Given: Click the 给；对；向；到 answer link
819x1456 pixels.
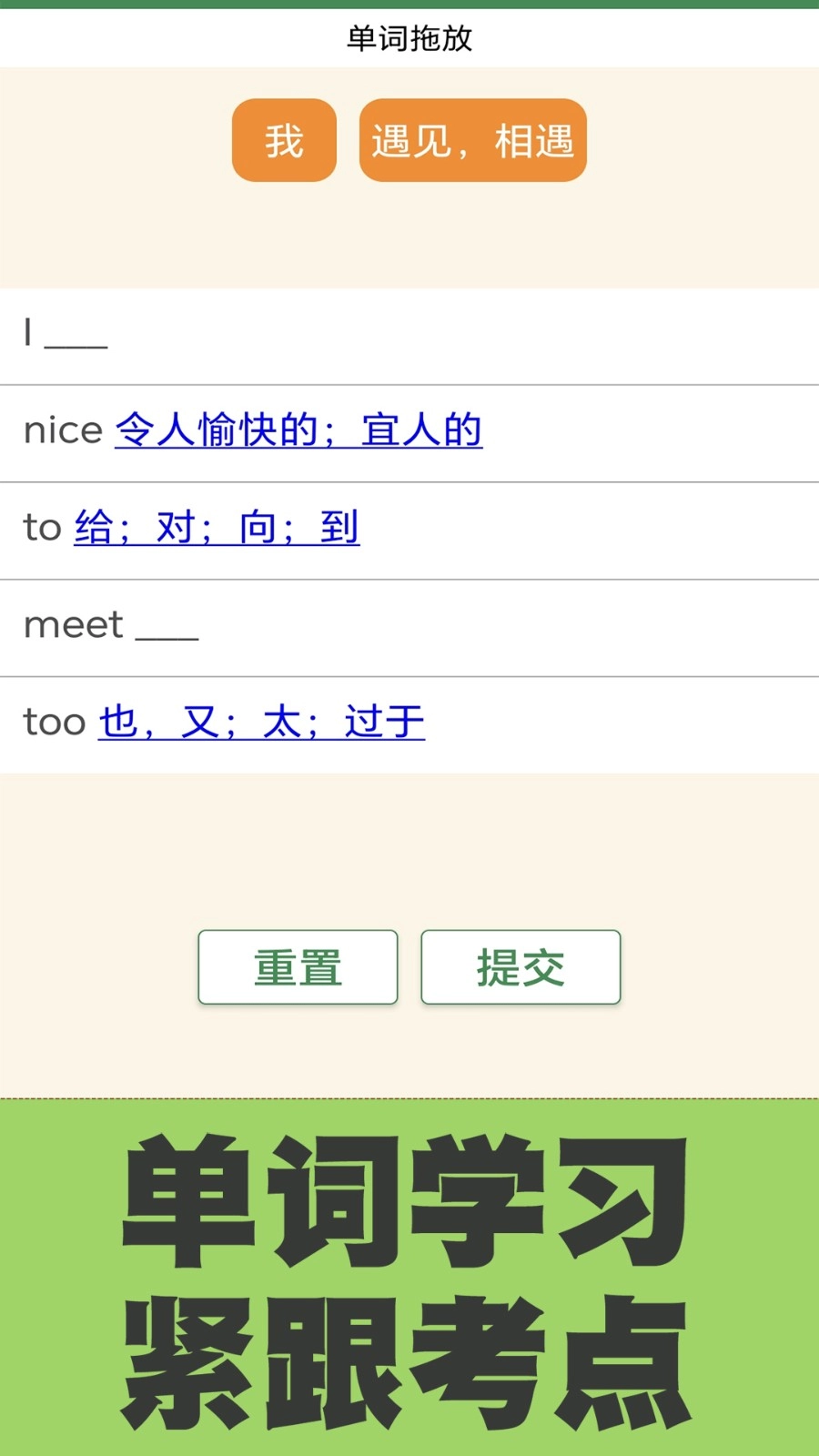Looking at the screenshot, I should point(217,528).
